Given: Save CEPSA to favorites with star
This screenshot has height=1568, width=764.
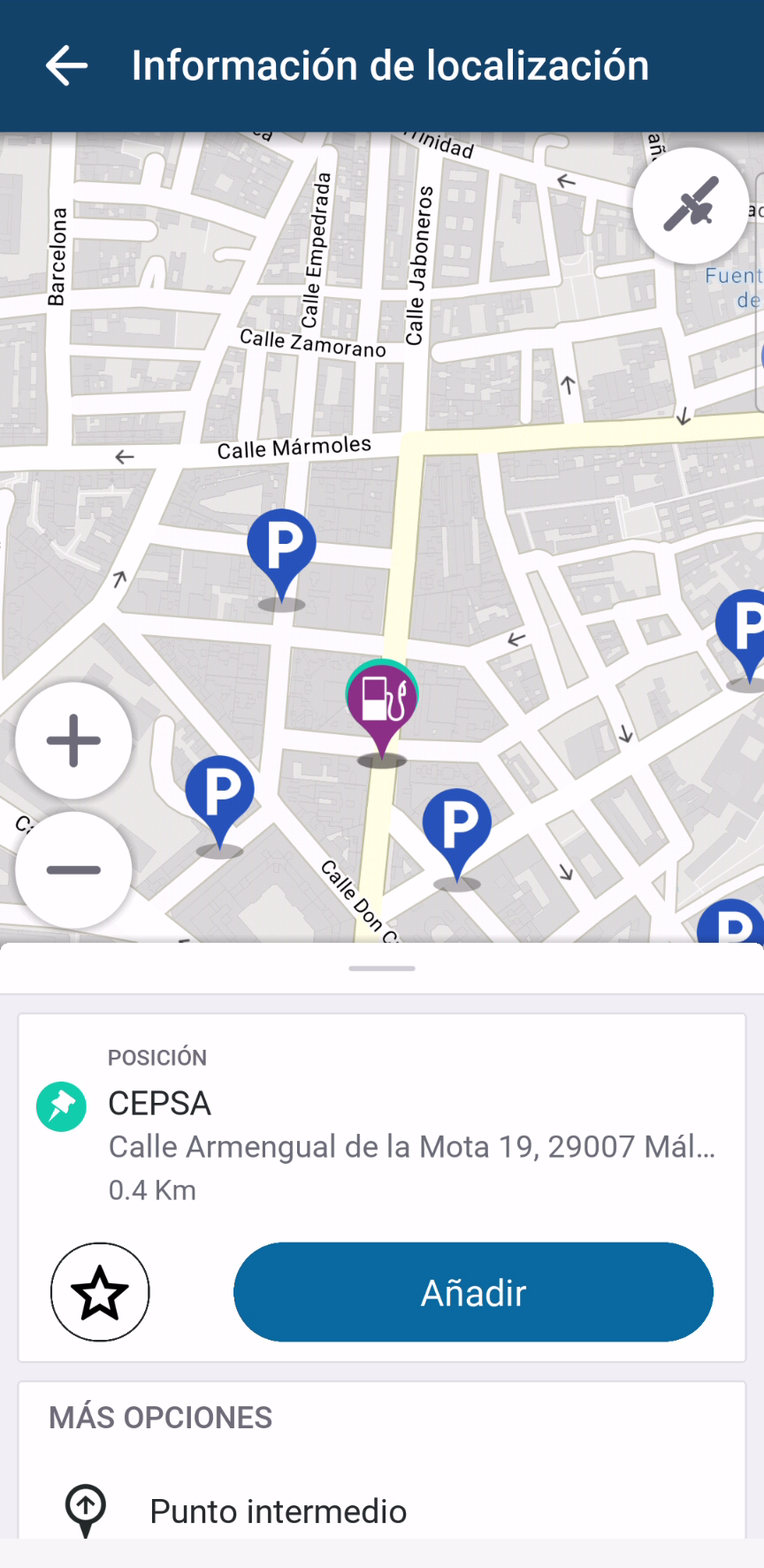Looking at the screenshot, I should [x=100, y=1292].
